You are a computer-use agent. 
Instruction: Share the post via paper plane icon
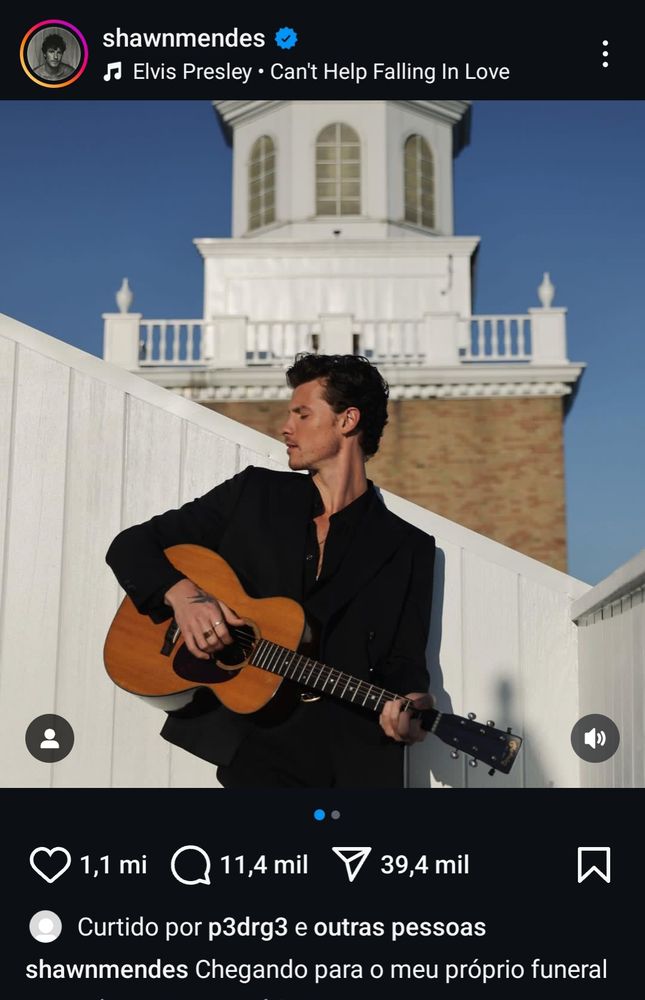[x=352, y=864]
